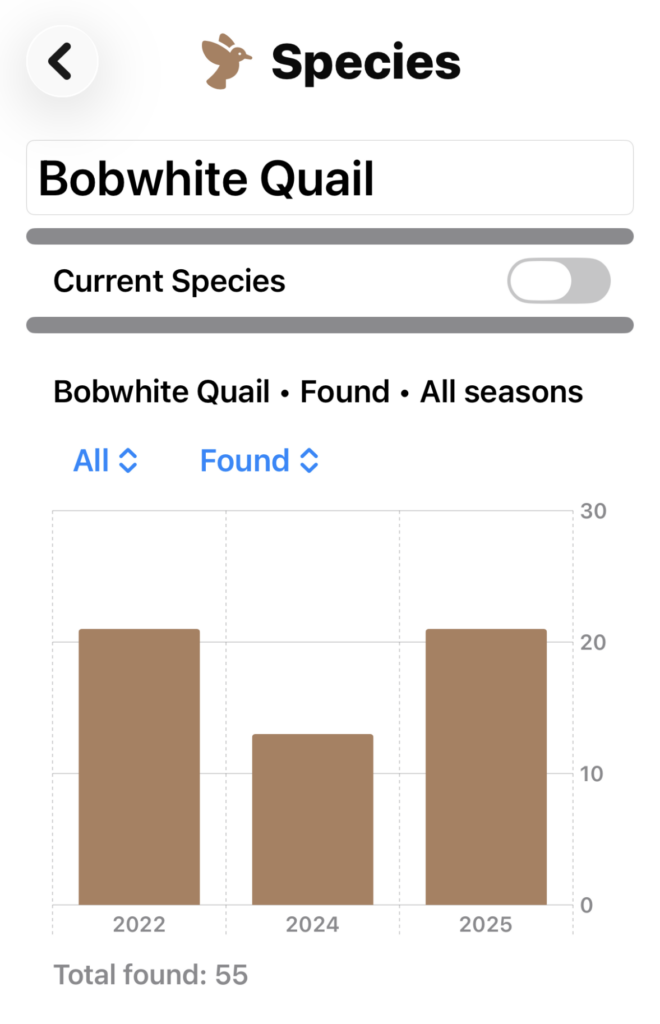
Task: Change the Found metric dropdown
Action: pos(259,461)
